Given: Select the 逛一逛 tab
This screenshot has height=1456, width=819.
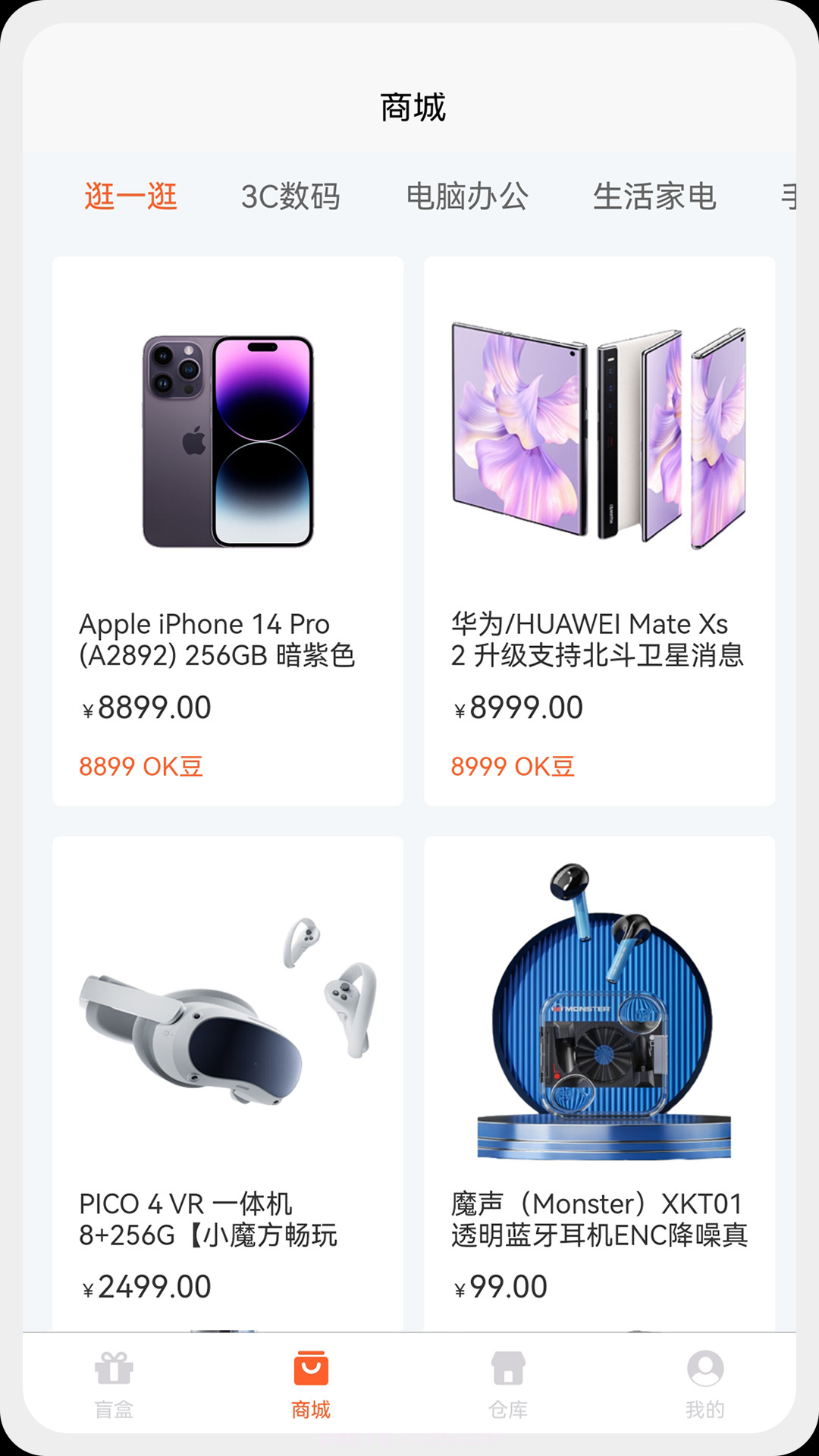Looking at the screenshot, I should pos(130,196).
